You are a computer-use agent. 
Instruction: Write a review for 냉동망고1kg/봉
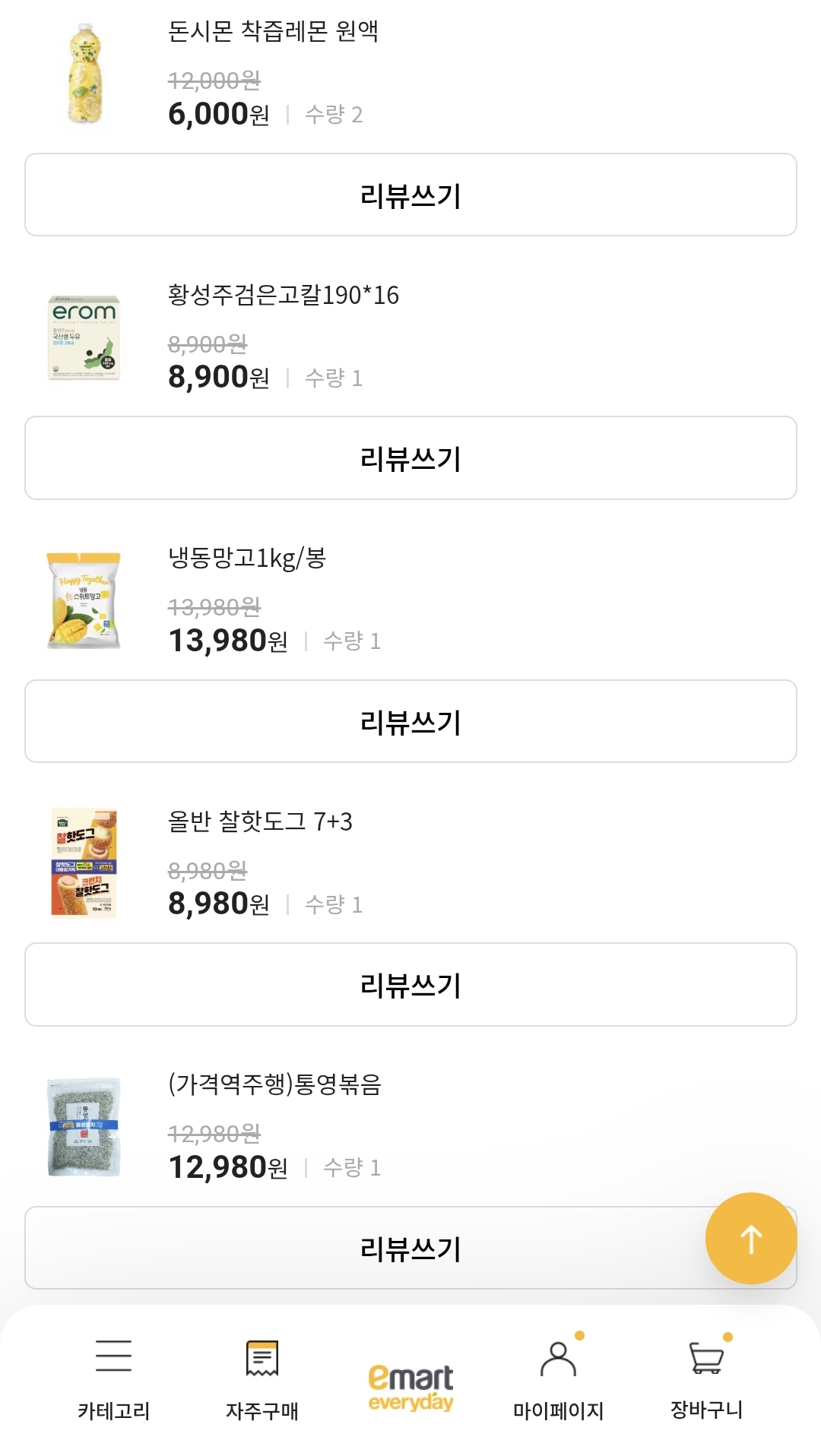[x=410, y=720]
